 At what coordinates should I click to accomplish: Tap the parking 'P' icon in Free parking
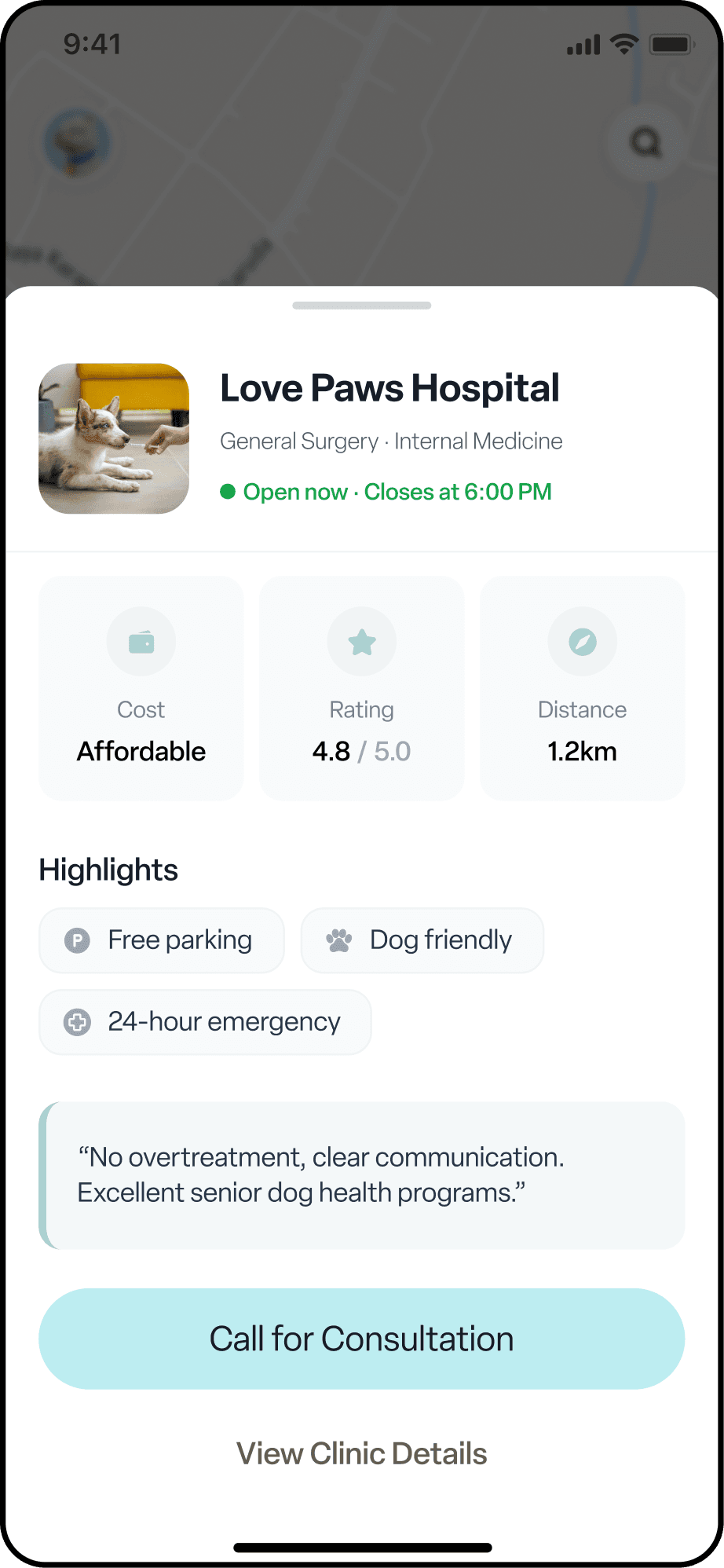(76, 940)
